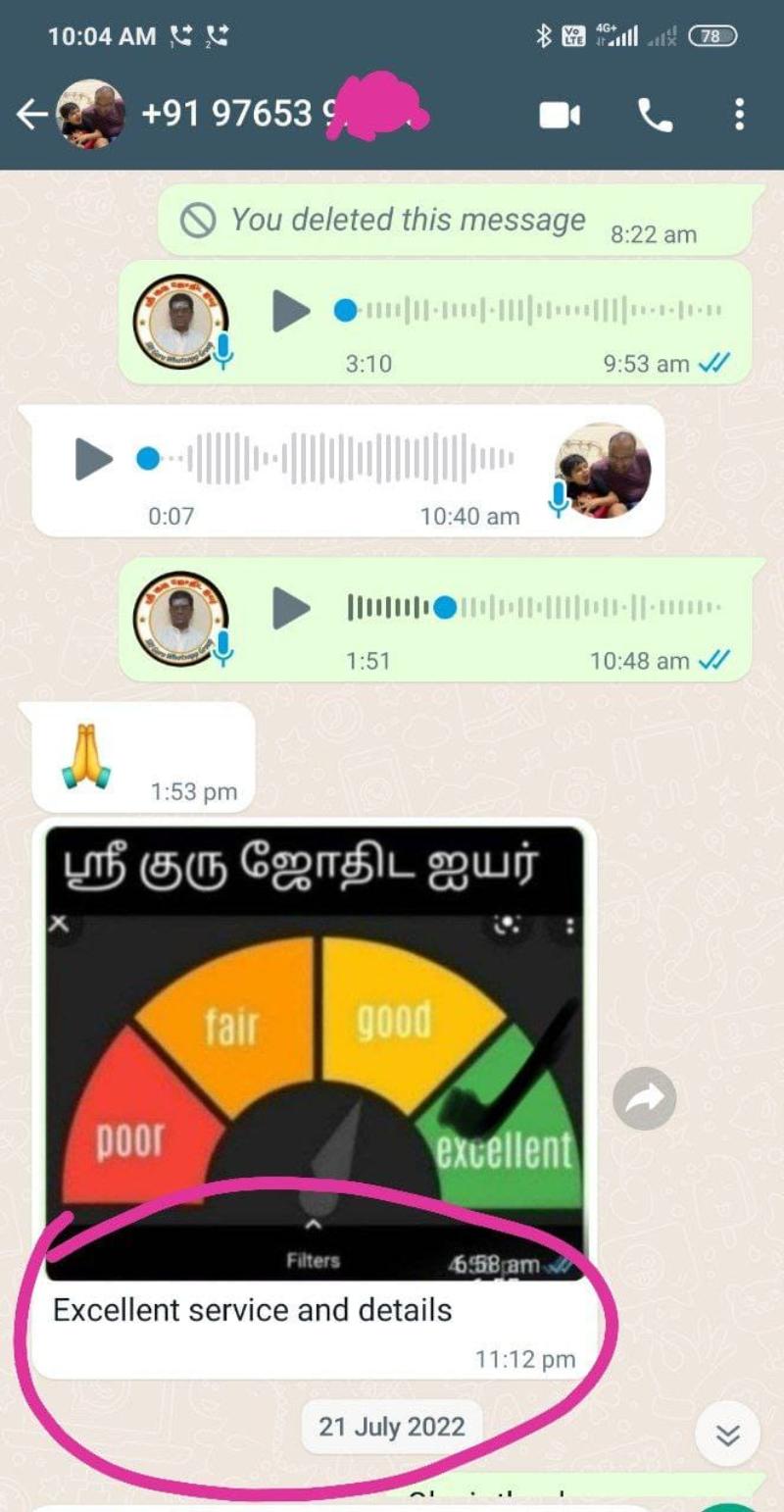Screen dimensions: 784x1512
Task: Jump to the latest messages
Action: 727,1436
